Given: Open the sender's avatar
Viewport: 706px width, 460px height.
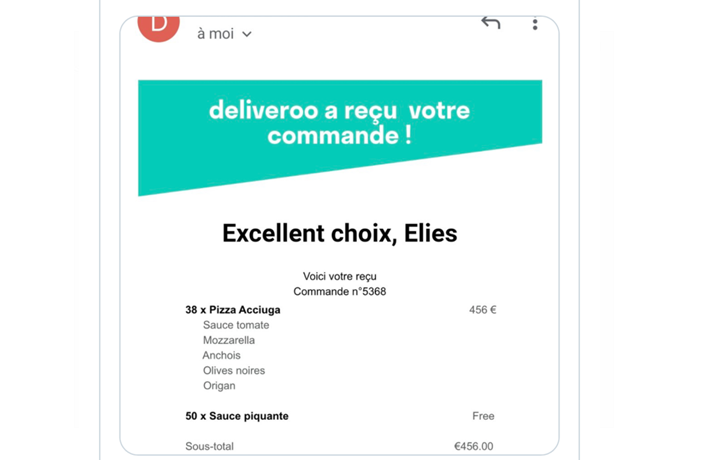Looking at the screenshot, I should 158,26.
